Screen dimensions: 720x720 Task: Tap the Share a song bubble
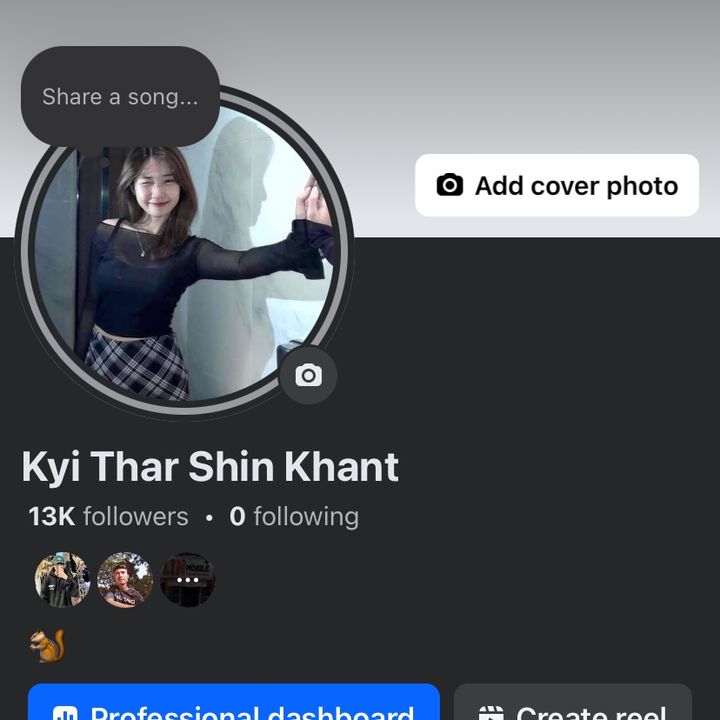[x=120, y=97]
